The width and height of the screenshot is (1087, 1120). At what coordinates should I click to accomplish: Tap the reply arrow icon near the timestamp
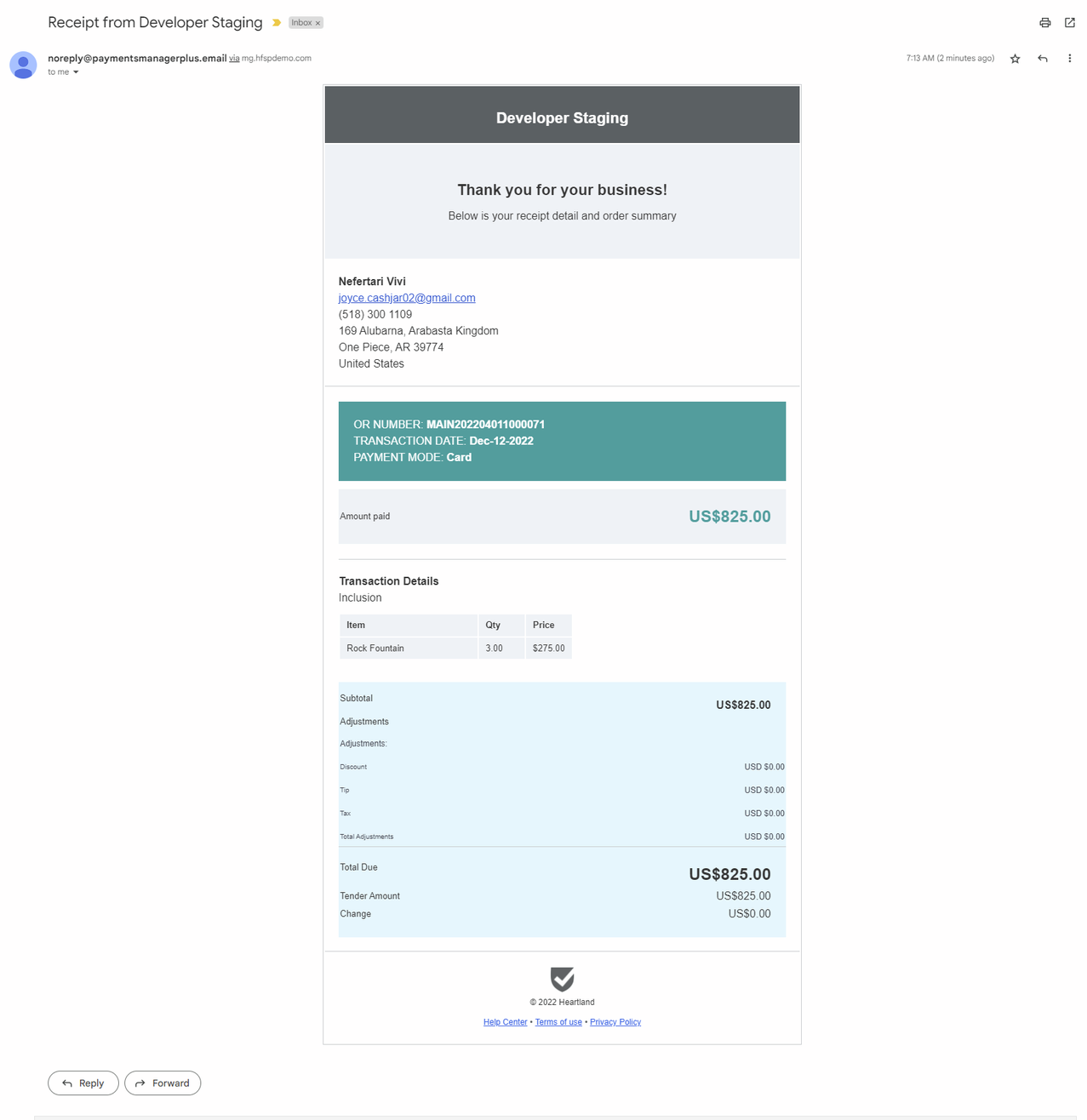(1042, 59)
